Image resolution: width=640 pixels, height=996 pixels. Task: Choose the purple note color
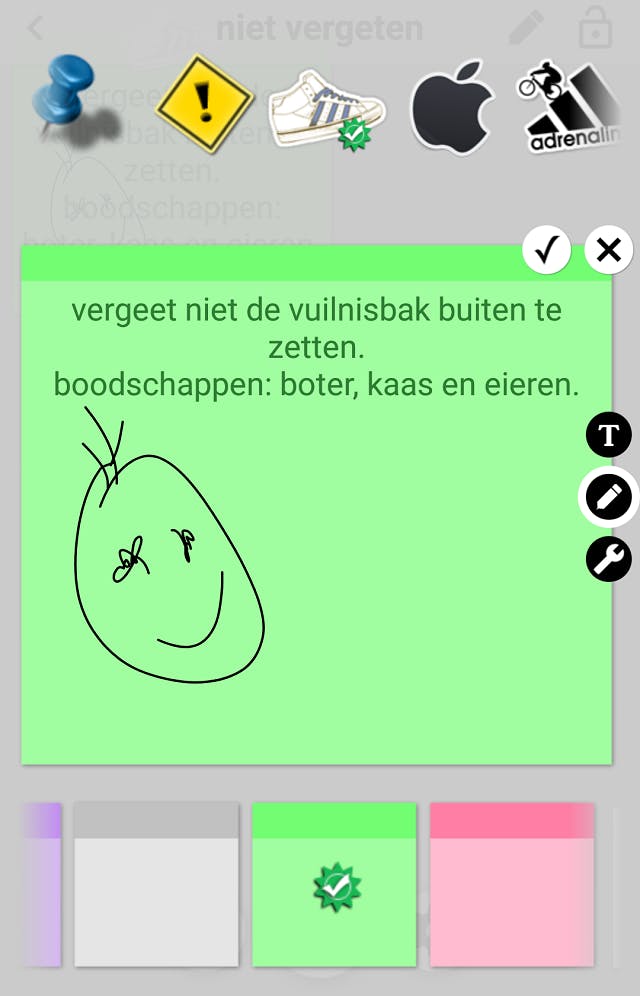[42, 884]
